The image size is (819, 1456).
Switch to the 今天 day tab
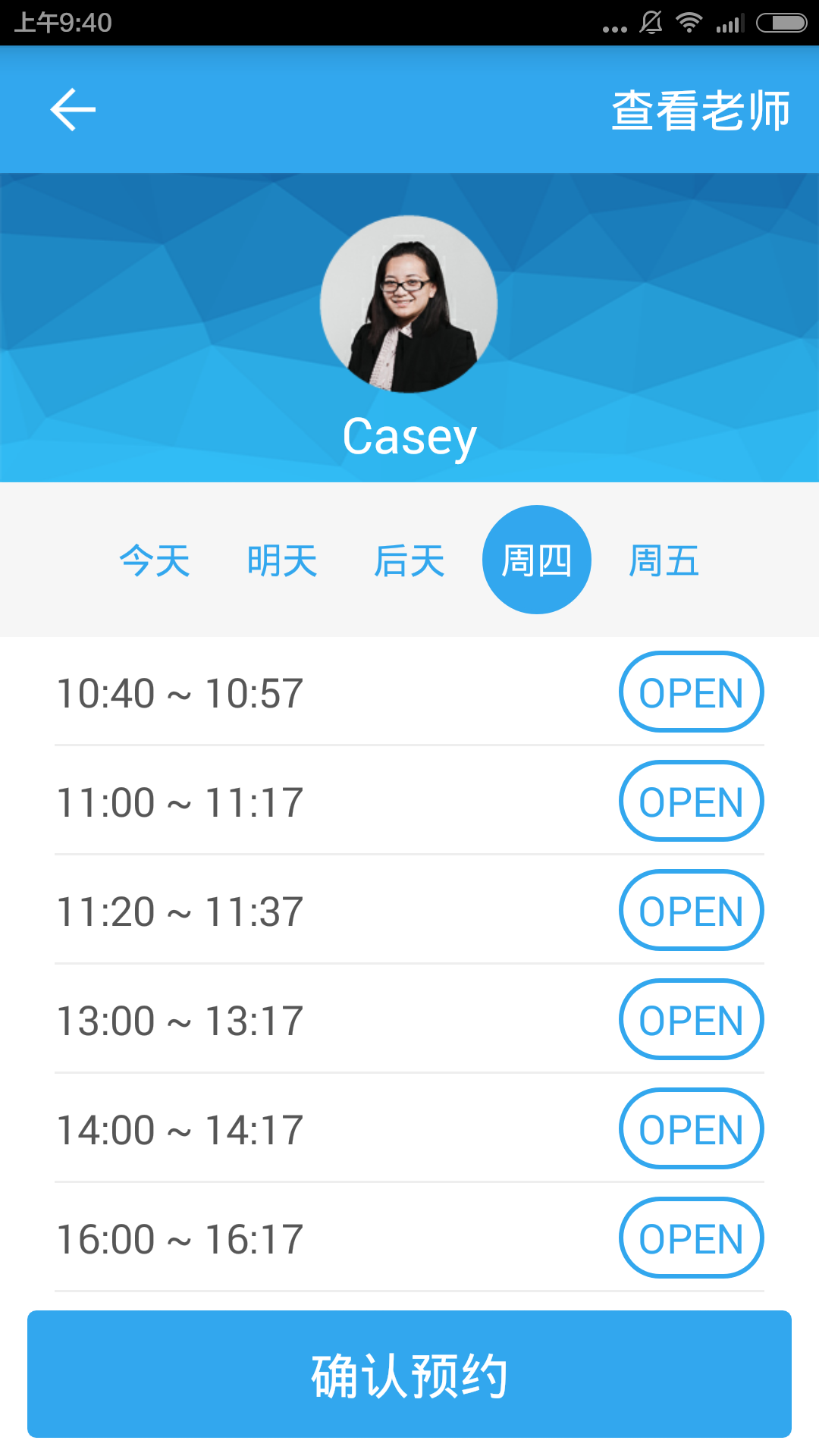[x=155, y=561]
